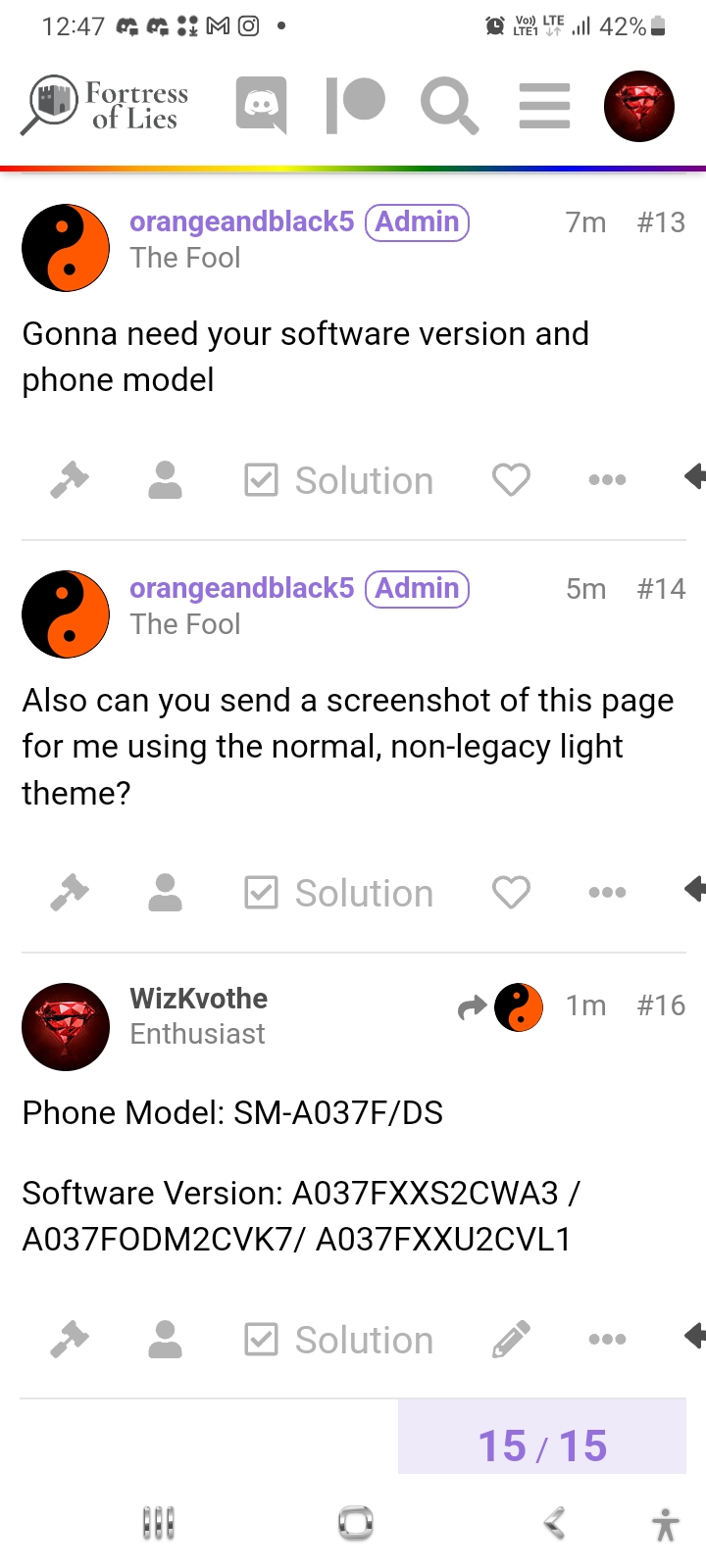Open your profile avatar menu
Image resolution: width=706 pixels, height=1568 pixels.
click(x=638, y=106)
